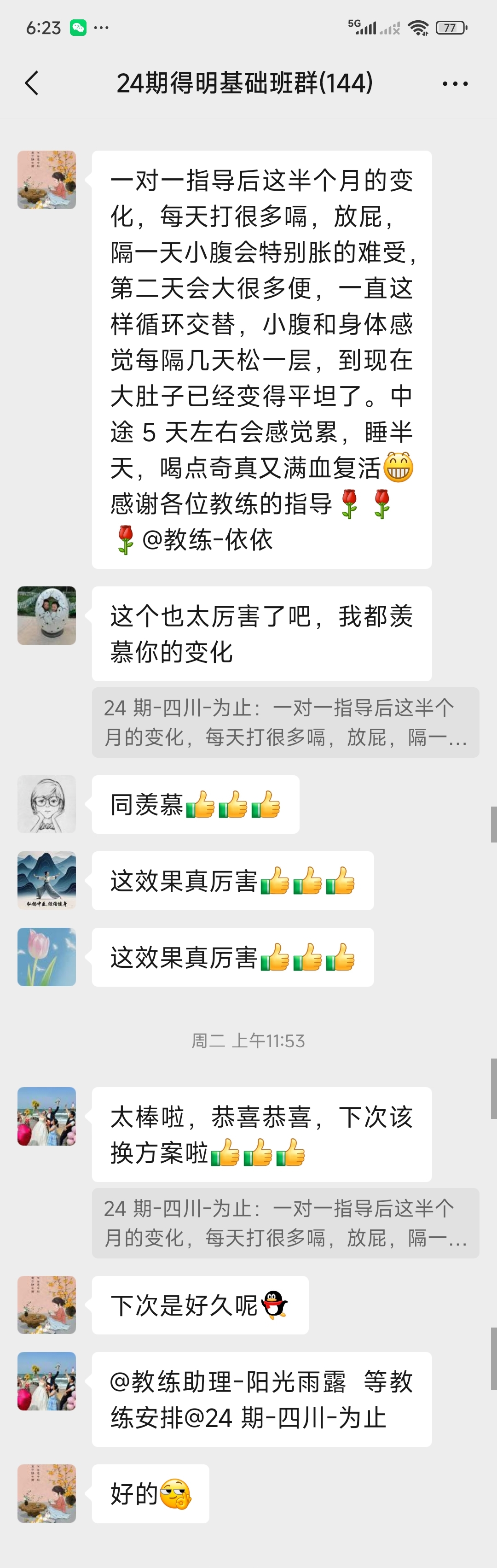Screen dimensions: 497x1568
Task: Open avatar beside 好的 message
Action: 47,1493
